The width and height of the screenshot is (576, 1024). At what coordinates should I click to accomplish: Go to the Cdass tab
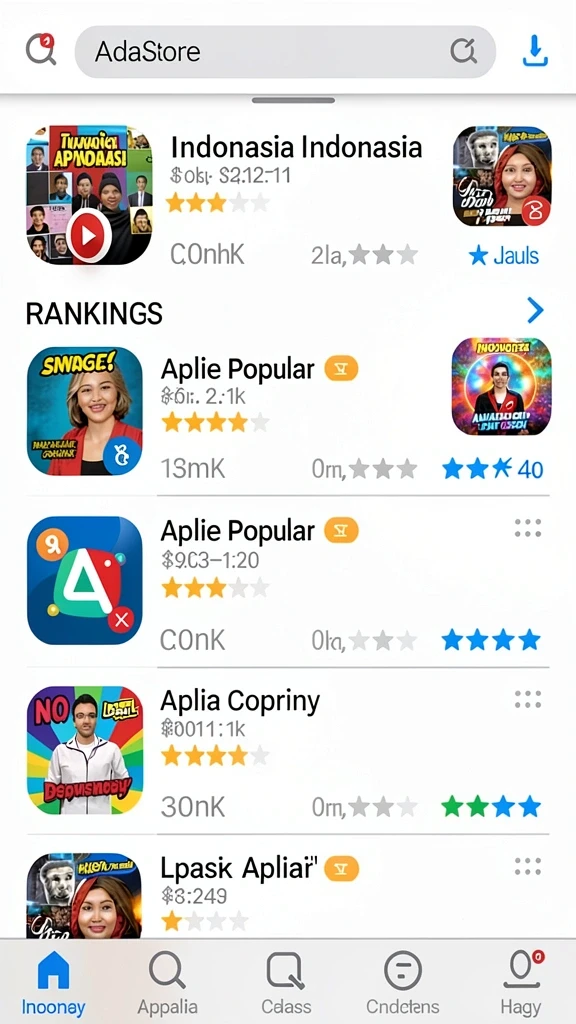[286, 983]
